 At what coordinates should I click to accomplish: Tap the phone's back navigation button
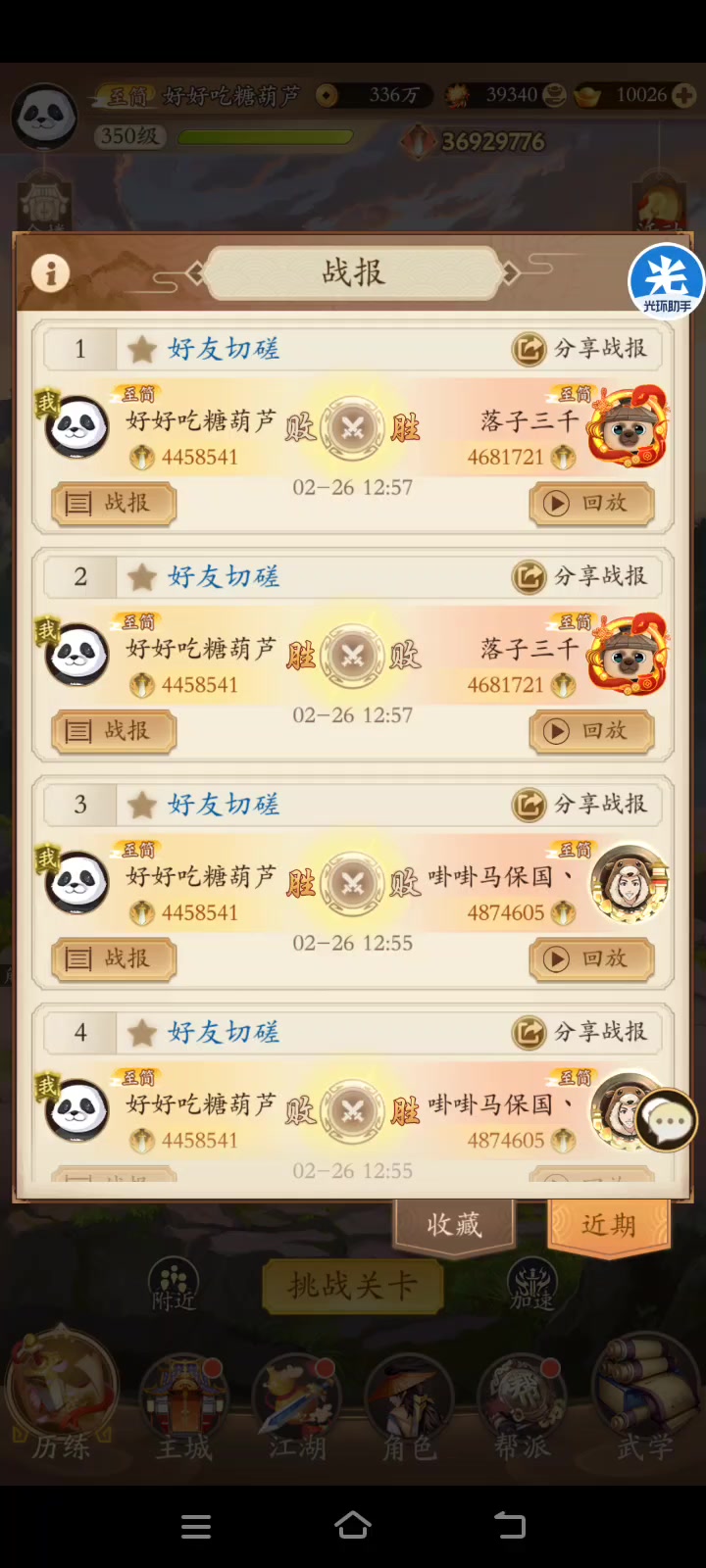pyautogui.click(x=510, y=1525)
